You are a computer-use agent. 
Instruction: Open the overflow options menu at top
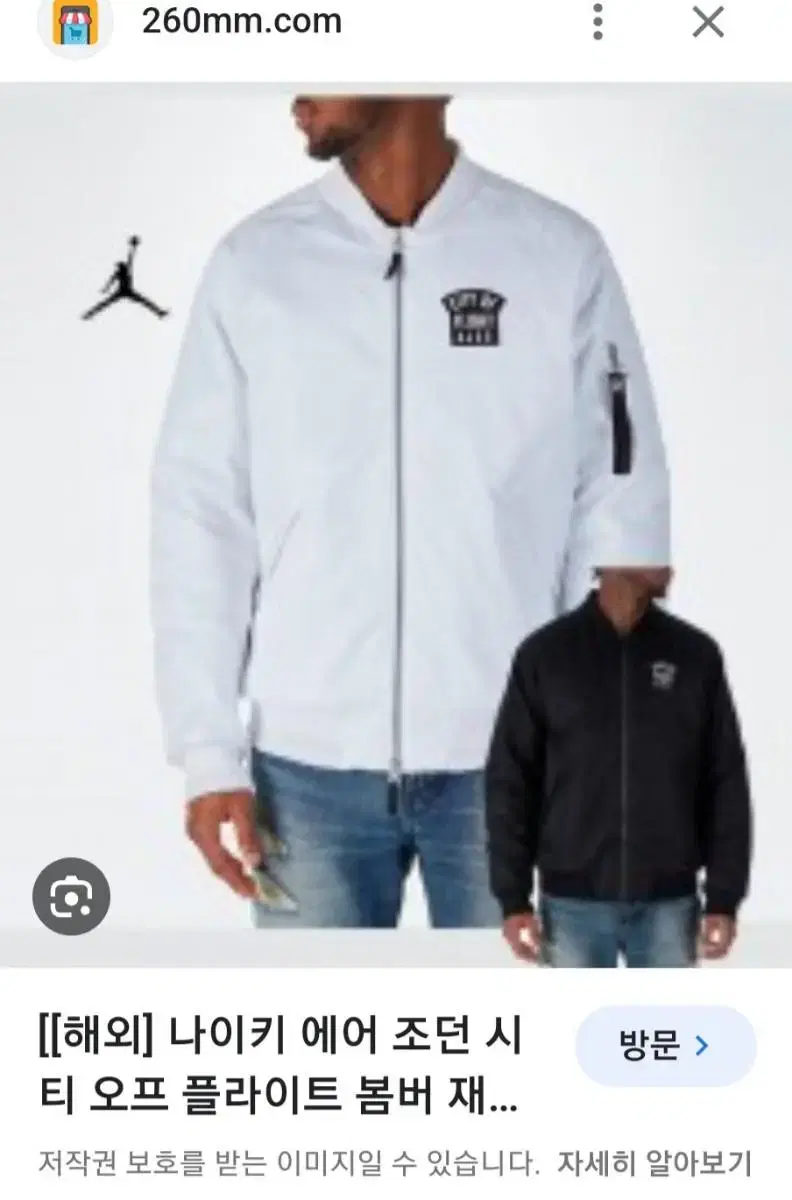[597, 21]
